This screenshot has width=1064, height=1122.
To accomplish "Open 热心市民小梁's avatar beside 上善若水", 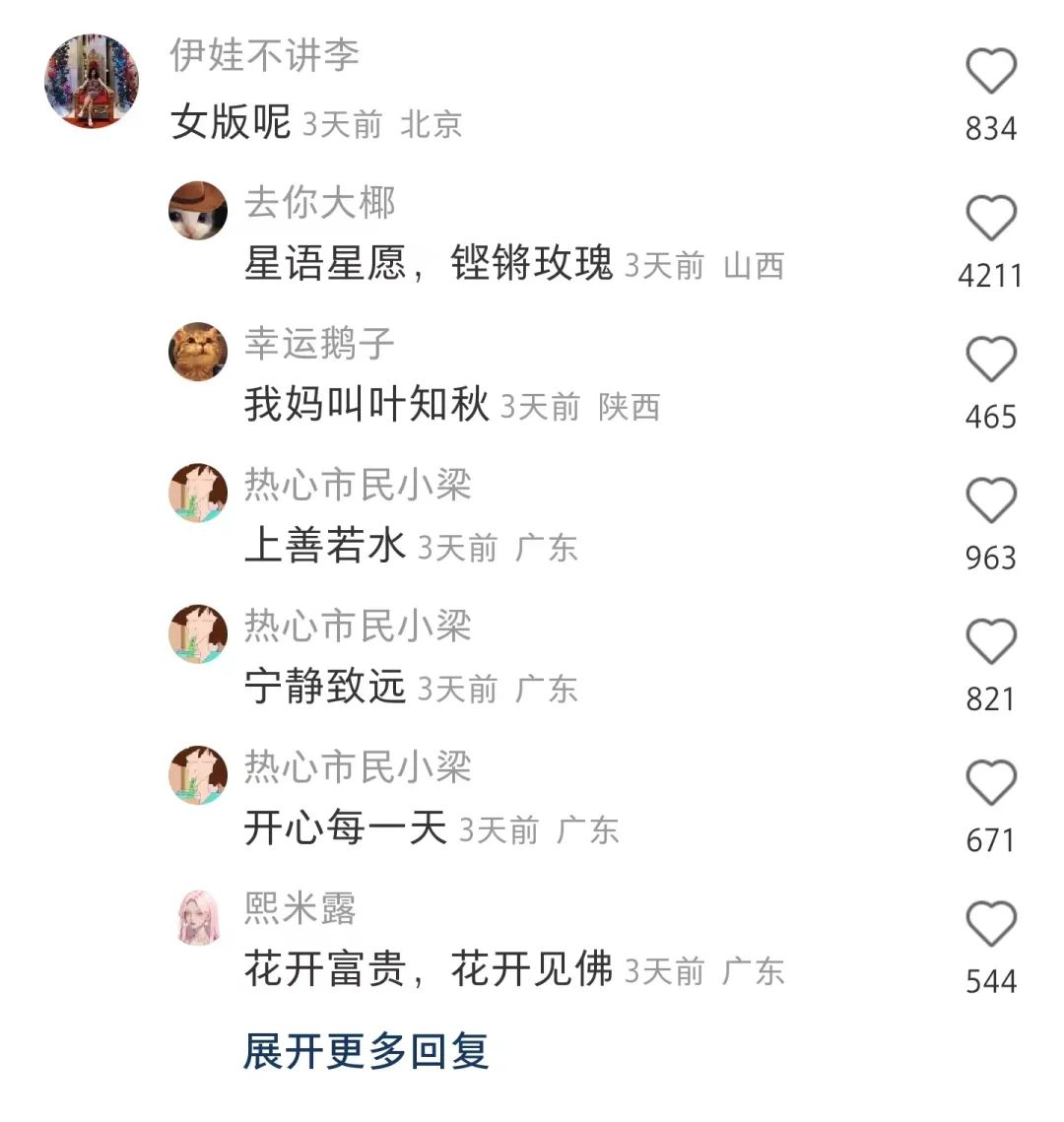I will click(198, 493).
